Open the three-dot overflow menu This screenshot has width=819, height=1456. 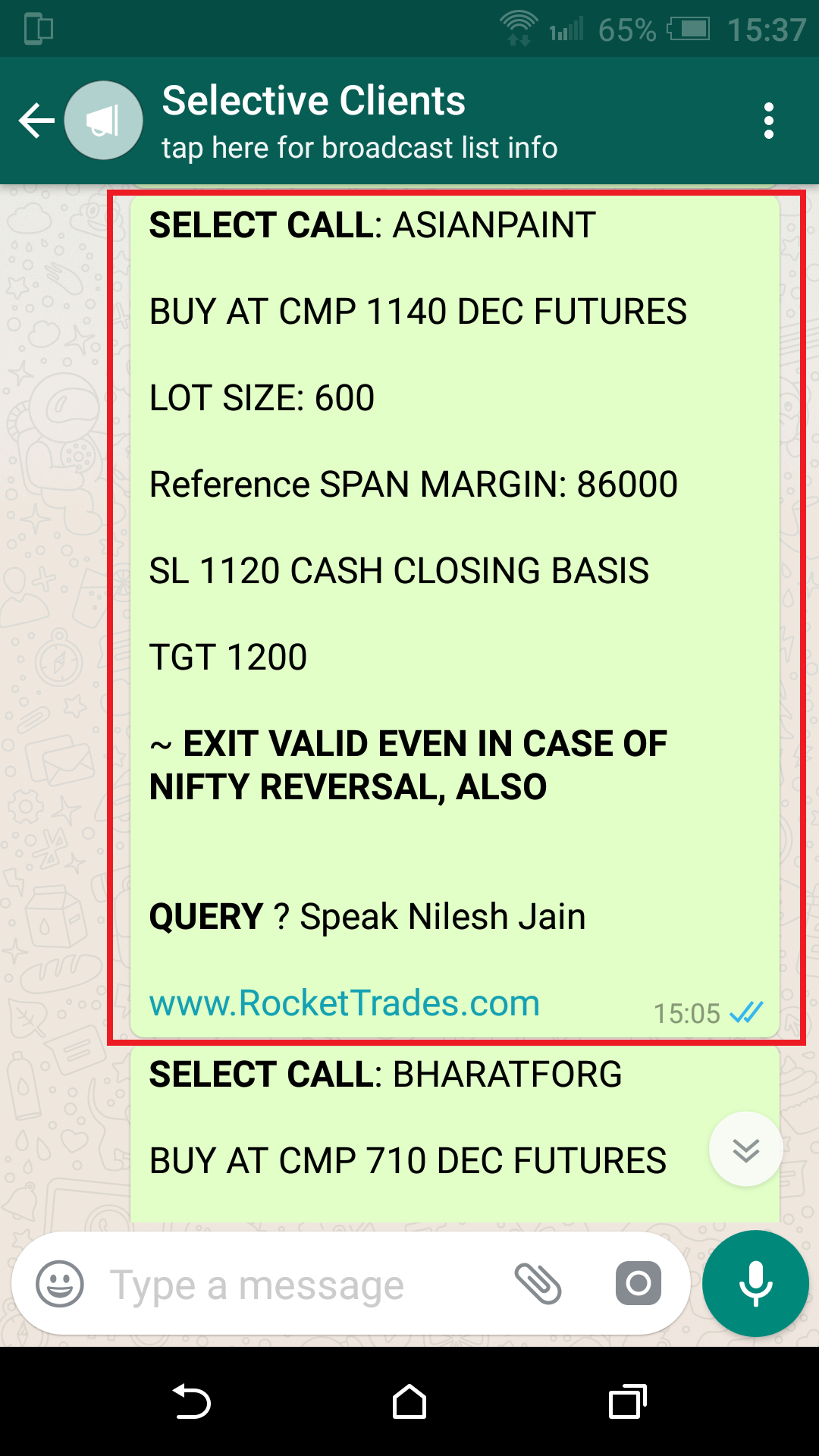[768, 121]
